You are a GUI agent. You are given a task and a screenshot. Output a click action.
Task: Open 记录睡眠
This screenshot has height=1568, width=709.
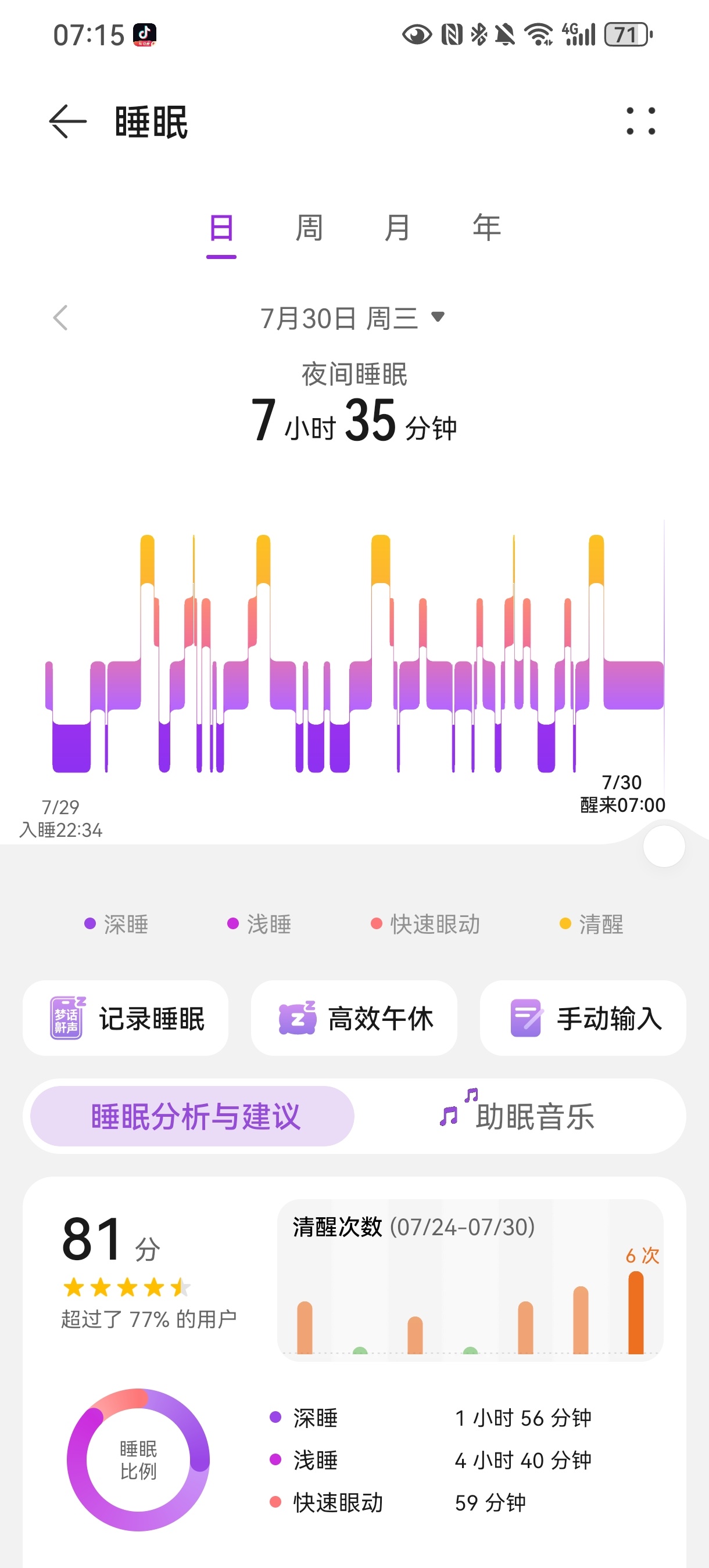pos(126,1017)
